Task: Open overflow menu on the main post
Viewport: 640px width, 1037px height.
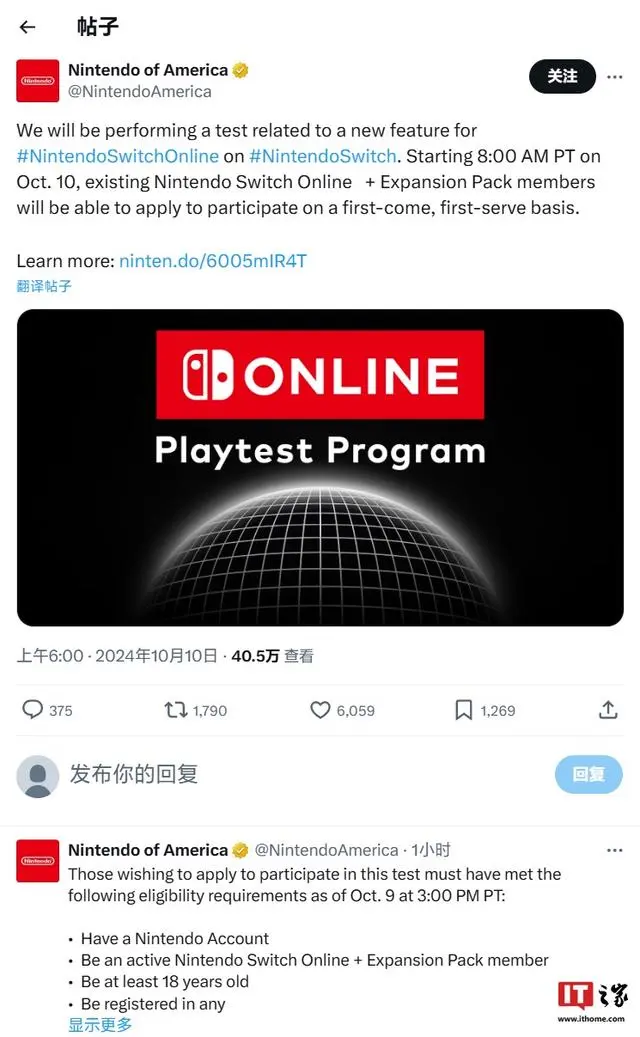Action: (x=615, y=77)
